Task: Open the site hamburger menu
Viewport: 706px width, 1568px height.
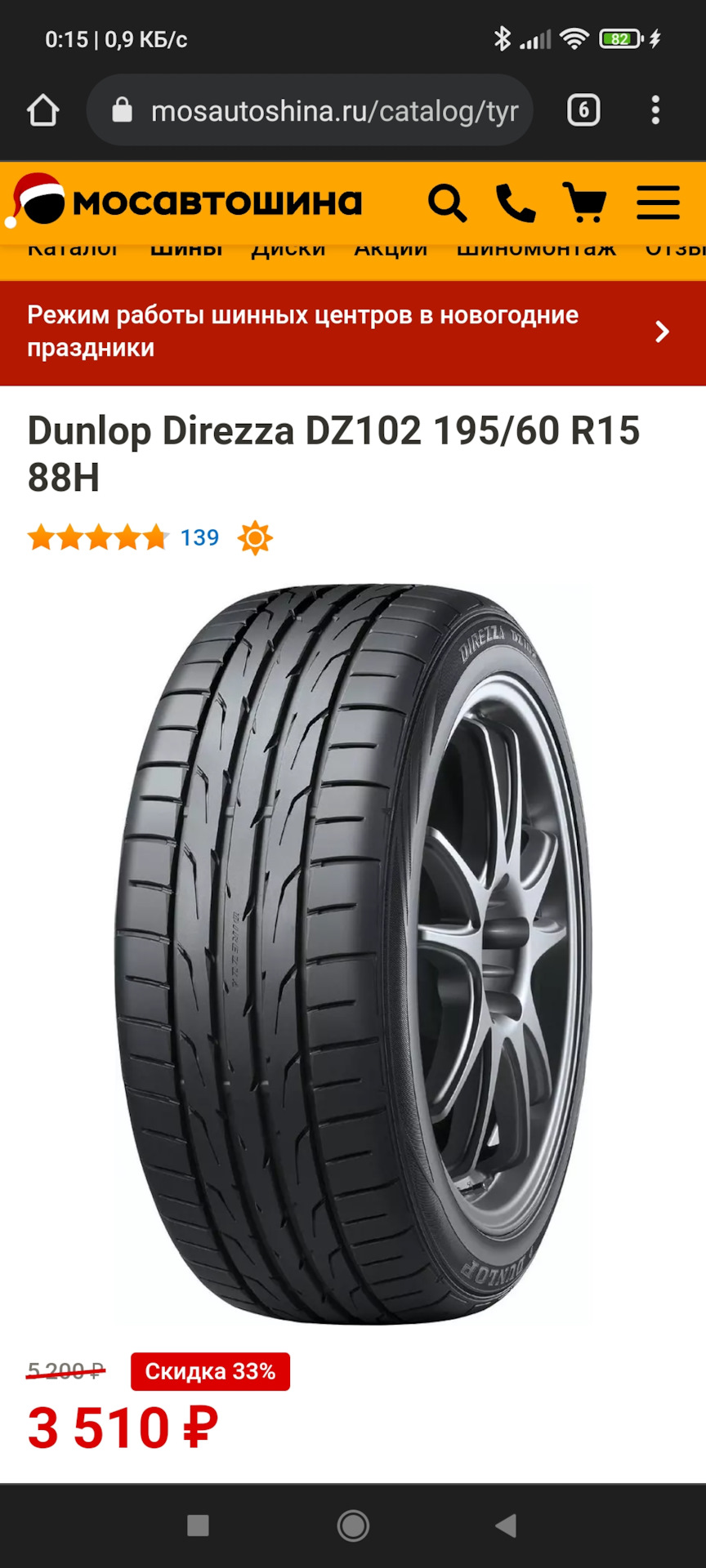Action: click(x=658, y=203)
